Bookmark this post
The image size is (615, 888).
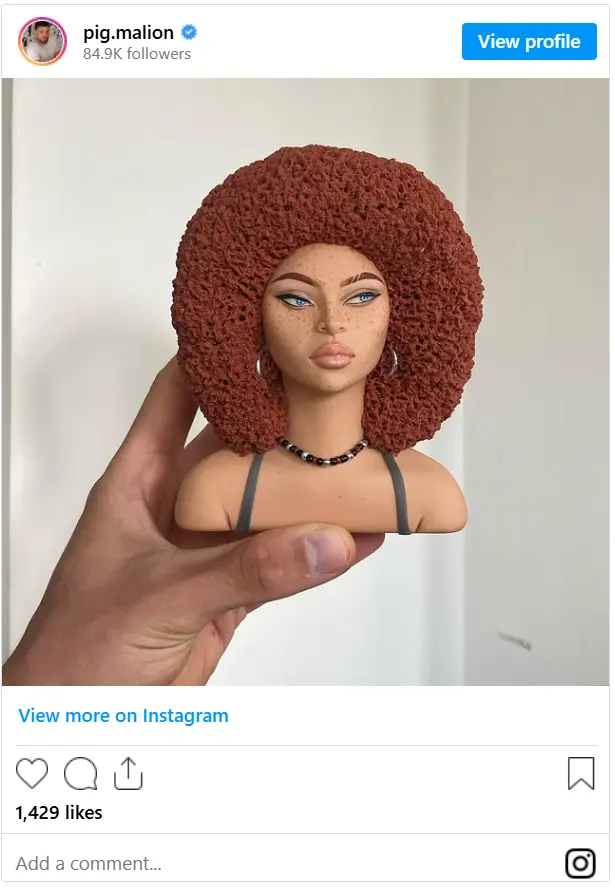(x=581, y=773)
